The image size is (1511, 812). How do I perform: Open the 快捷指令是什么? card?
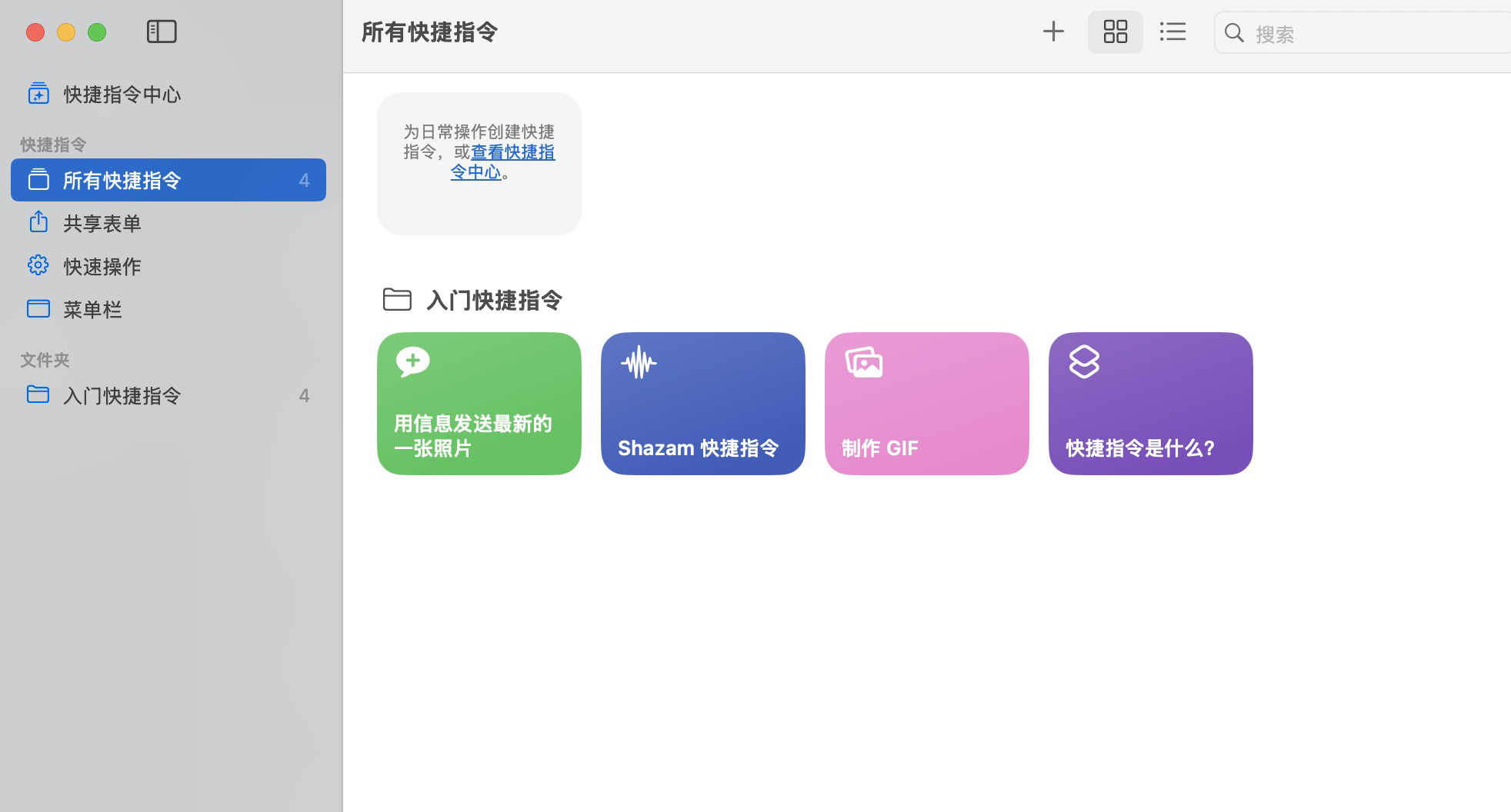point(1150,403)
